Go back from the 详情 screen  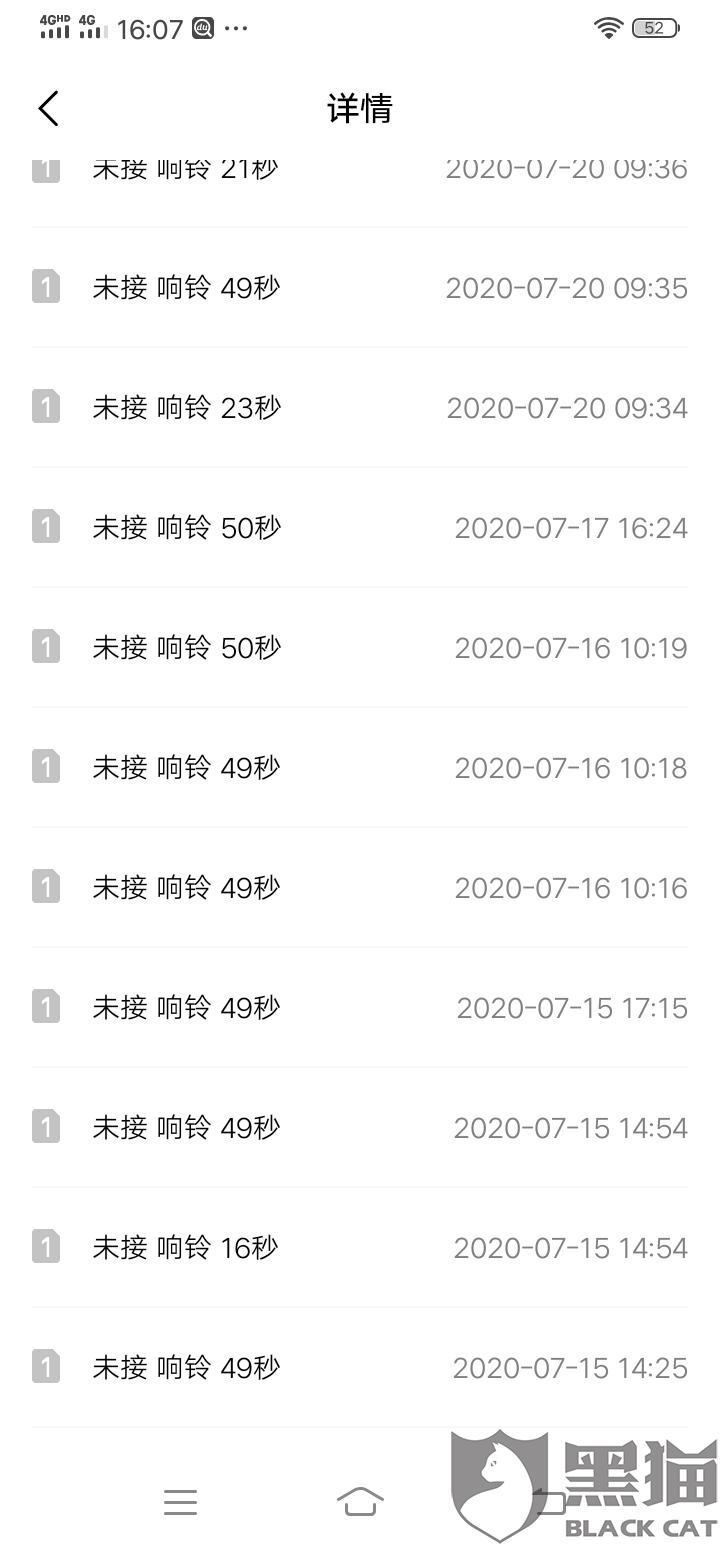tap(48, 109)
